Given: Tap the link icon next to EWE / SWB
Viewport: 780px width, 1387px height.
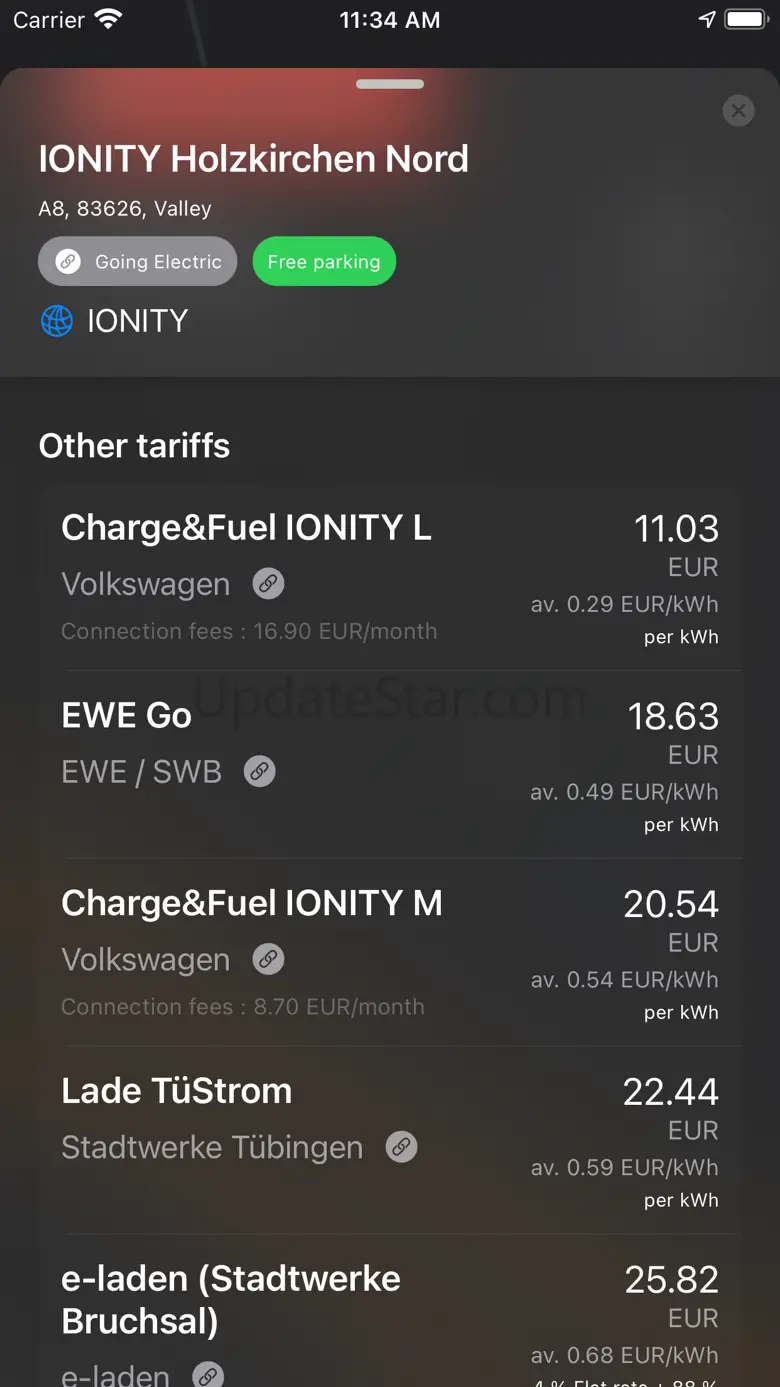Looking at the screenshot, I should click(260, 771).
